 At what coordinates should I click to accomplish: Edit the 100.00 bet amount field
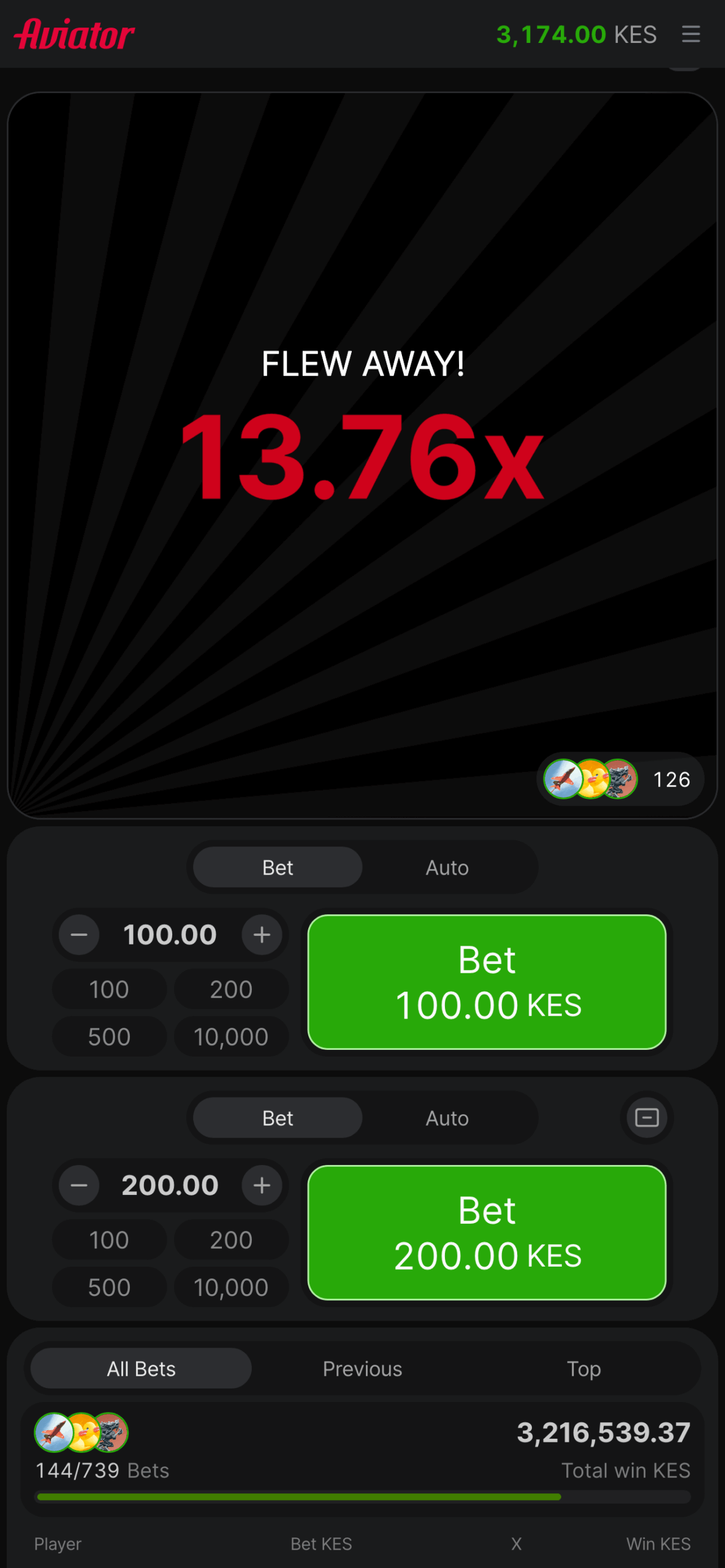tap(170, 935)
